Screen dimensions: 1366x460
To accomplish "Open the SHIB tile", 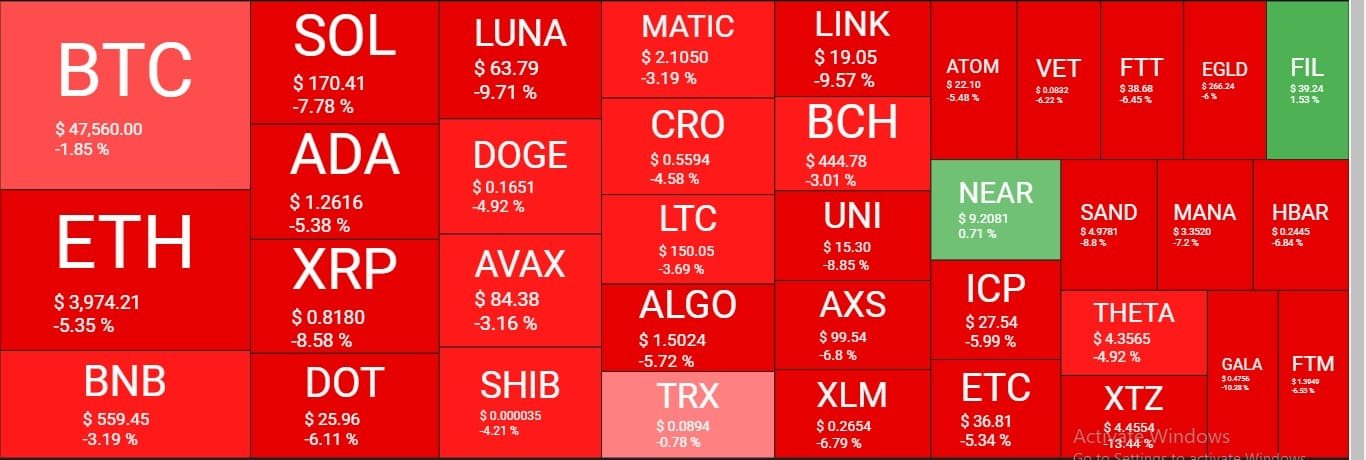I will point(520,402).
